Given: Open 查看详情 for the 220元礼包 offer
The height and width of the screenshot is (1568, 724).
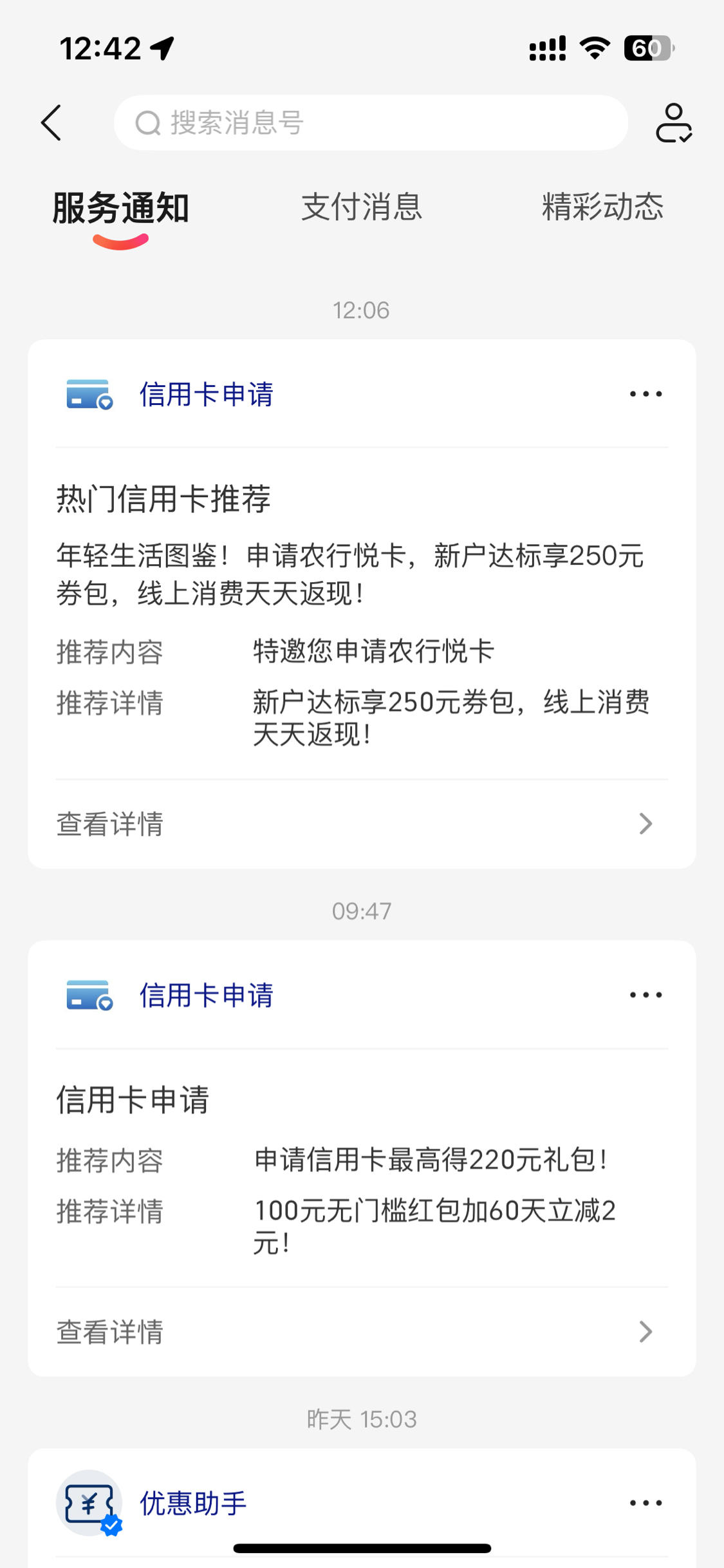Looking at the screenshot, I should [x=362, y=1331].
